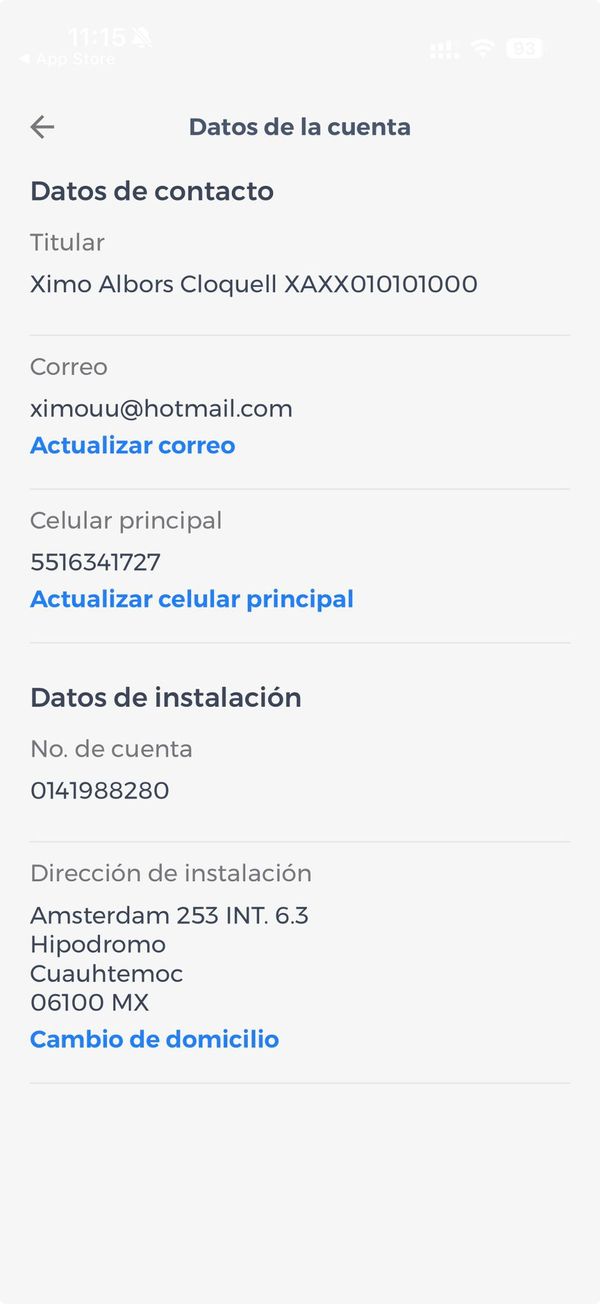Select the Cambio de domicilio link
The height and width of the screenshot is (1304, 600).
pos(154,1039)
